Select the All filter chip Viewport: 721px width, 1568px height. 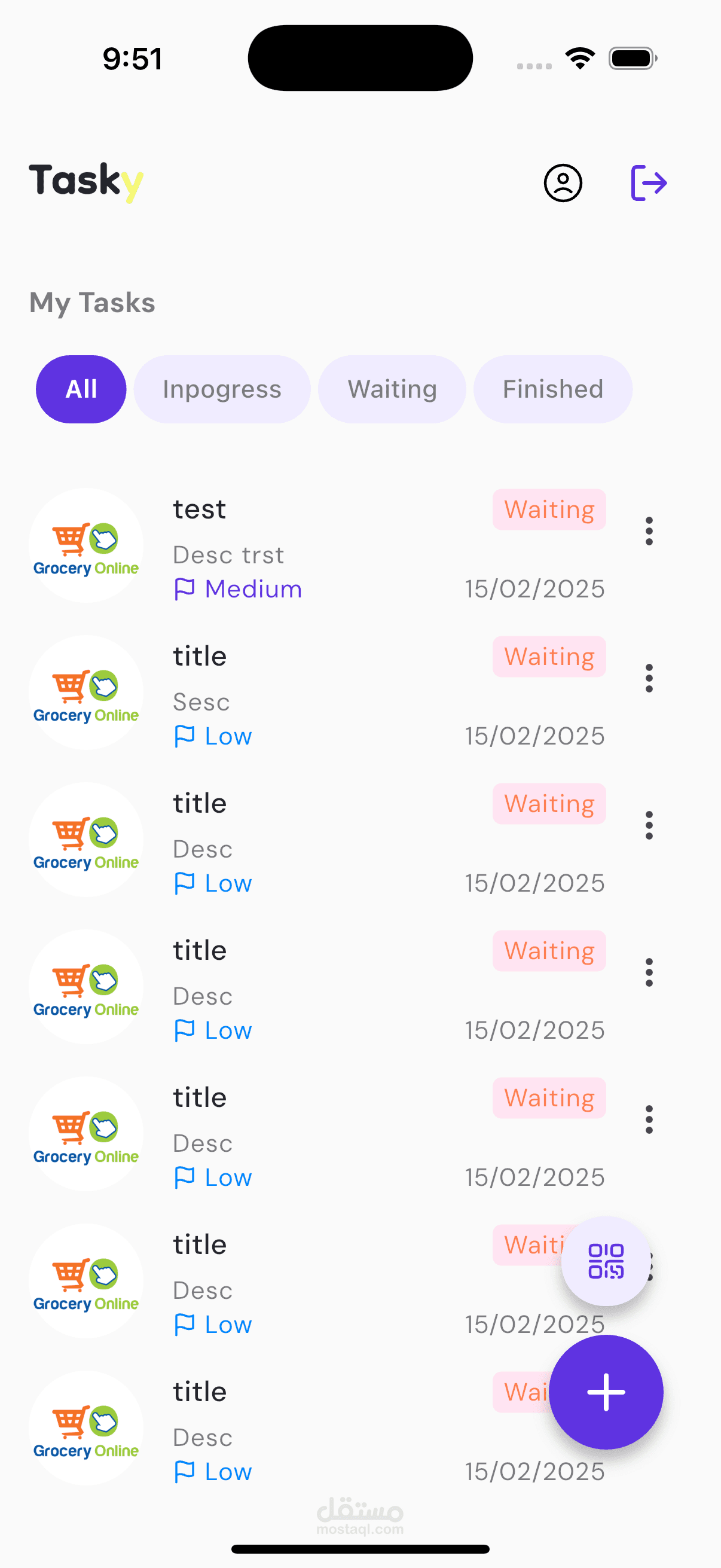click(x=81, y=389)
